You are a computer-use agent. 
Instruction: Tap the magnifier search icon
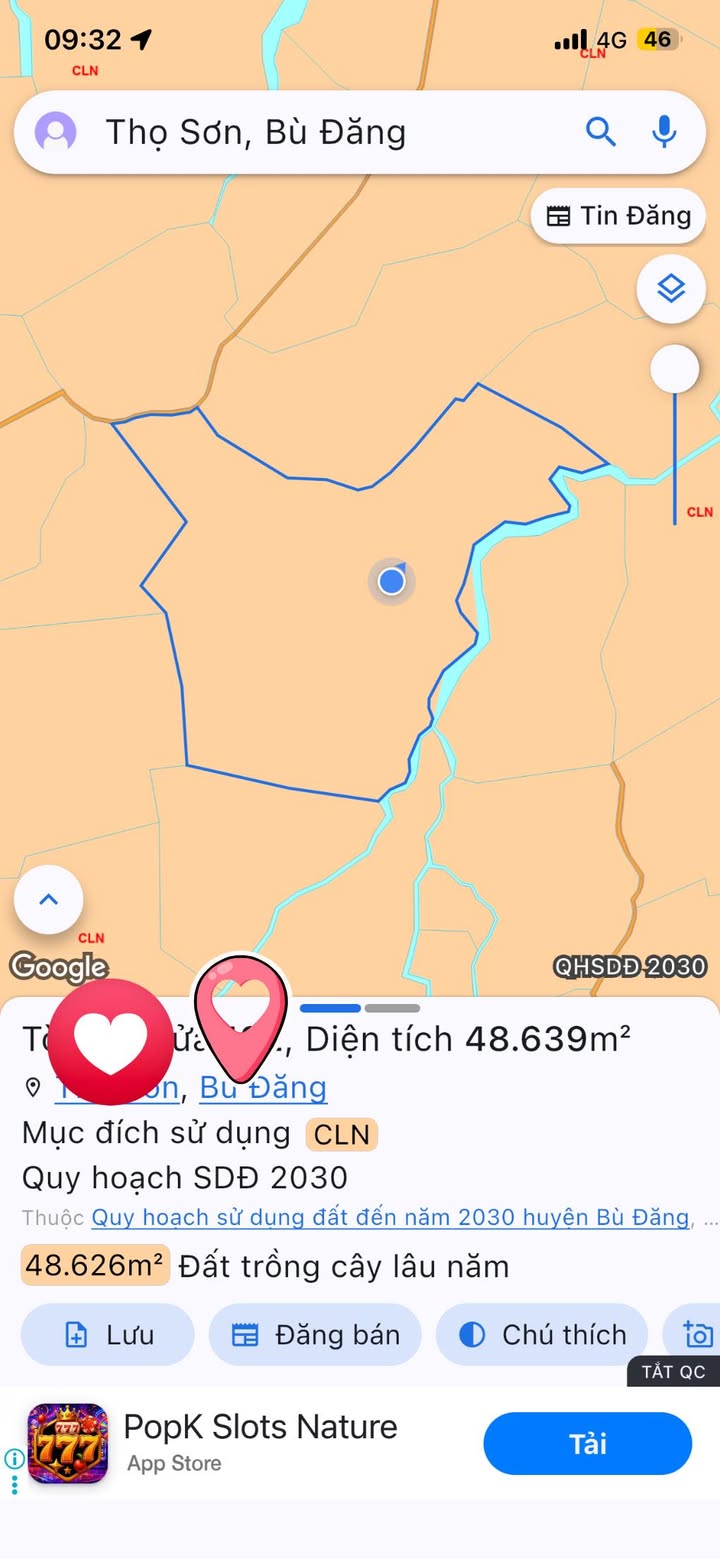coord(600,131)
